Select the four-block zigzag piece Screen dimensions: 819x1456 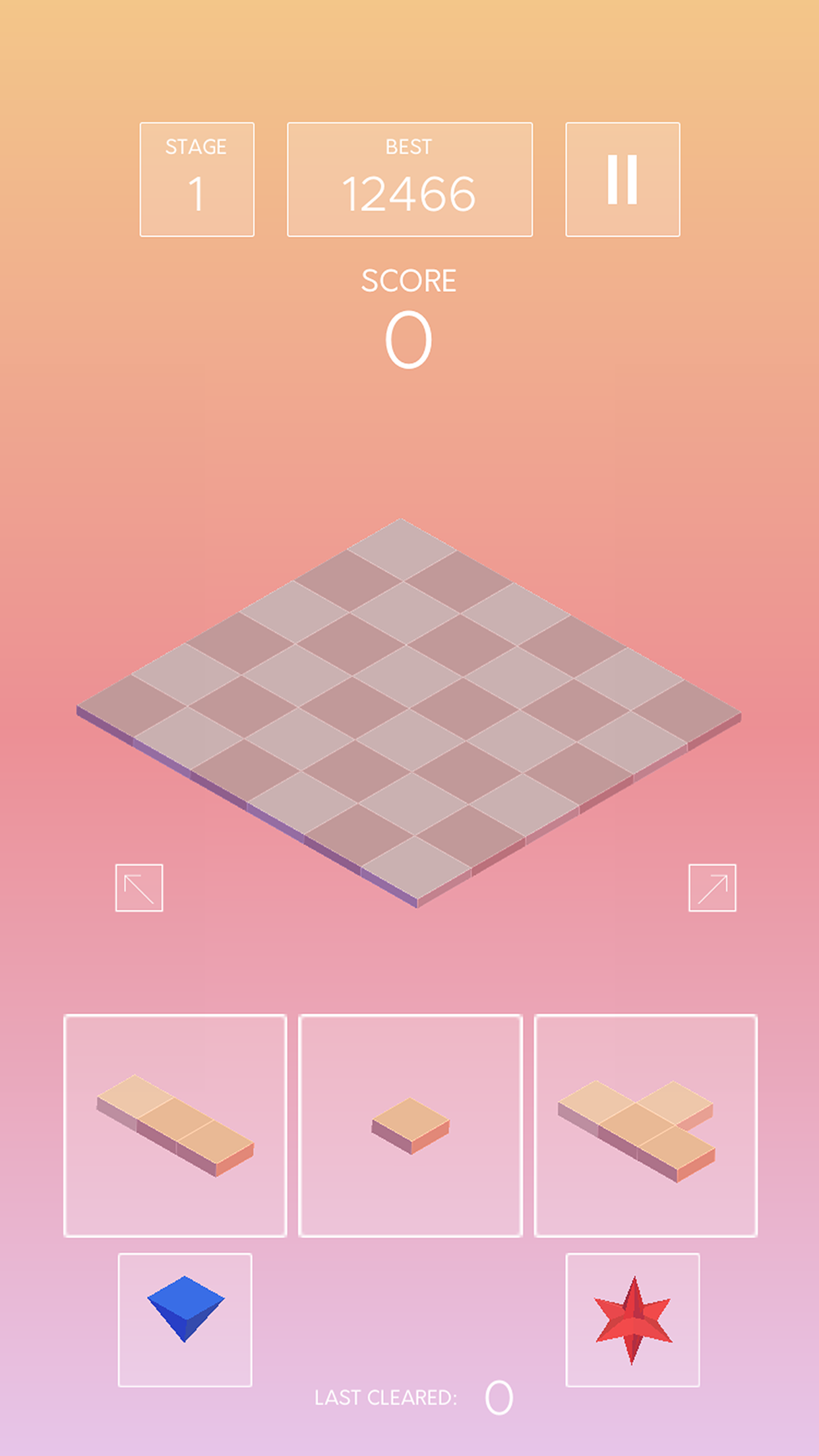coord(646,1126)
